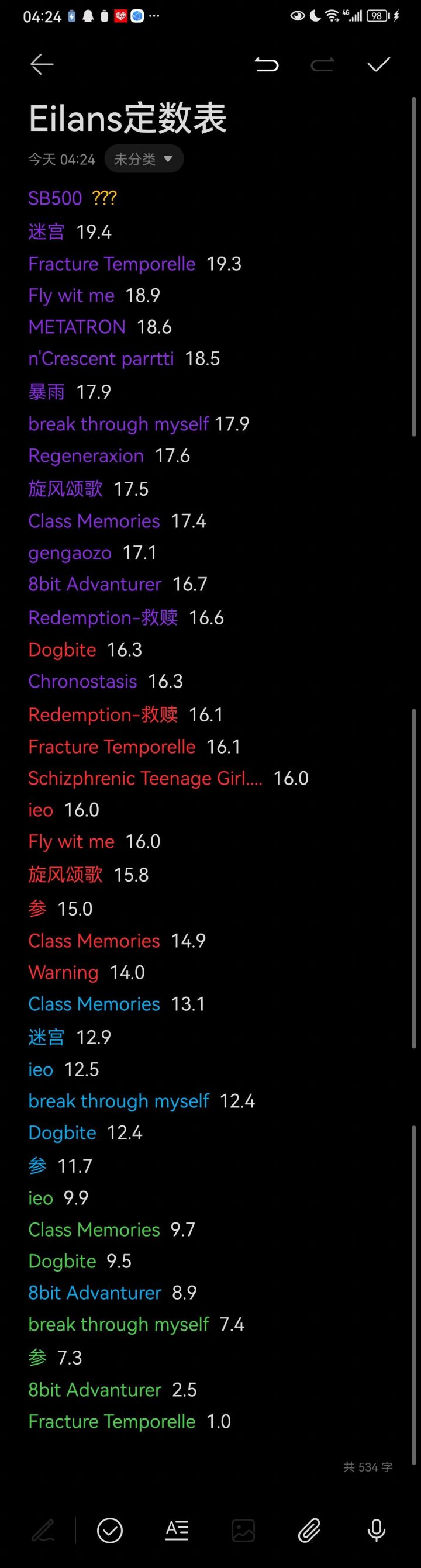Tap the Eilans定数表 title field
The height and width of the screenshot is (1568, 421).
click(x=127, y=118)
